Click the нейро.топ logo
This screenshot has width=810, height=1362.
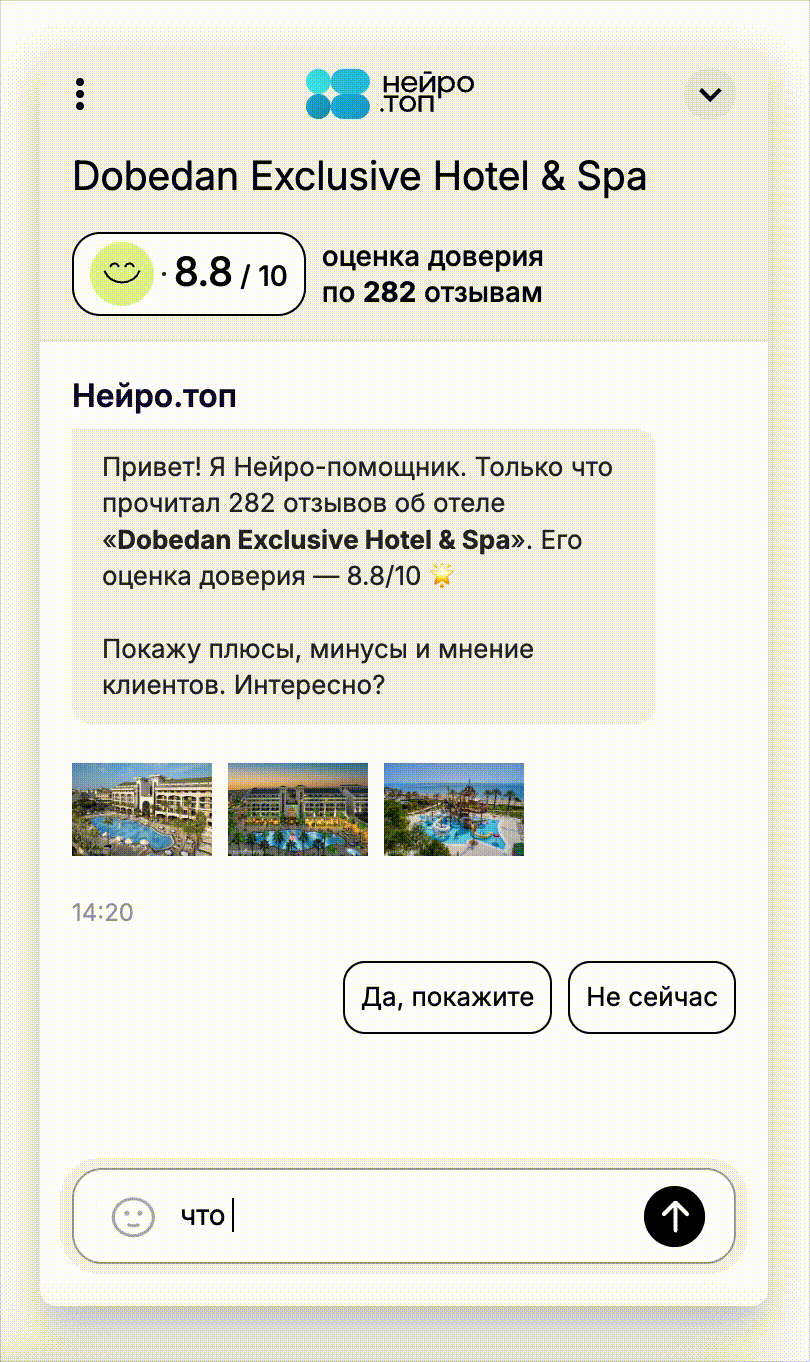click(388, 94)
